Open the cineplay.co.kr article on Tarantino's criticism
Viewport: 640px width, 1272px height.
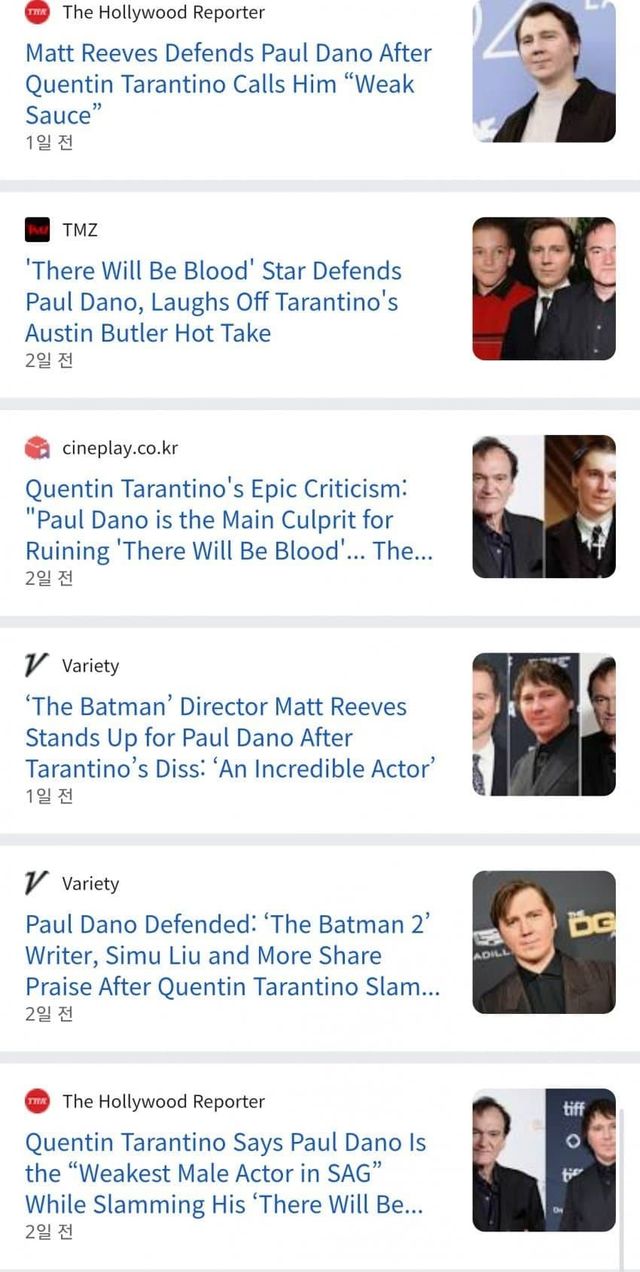point(228,520)
